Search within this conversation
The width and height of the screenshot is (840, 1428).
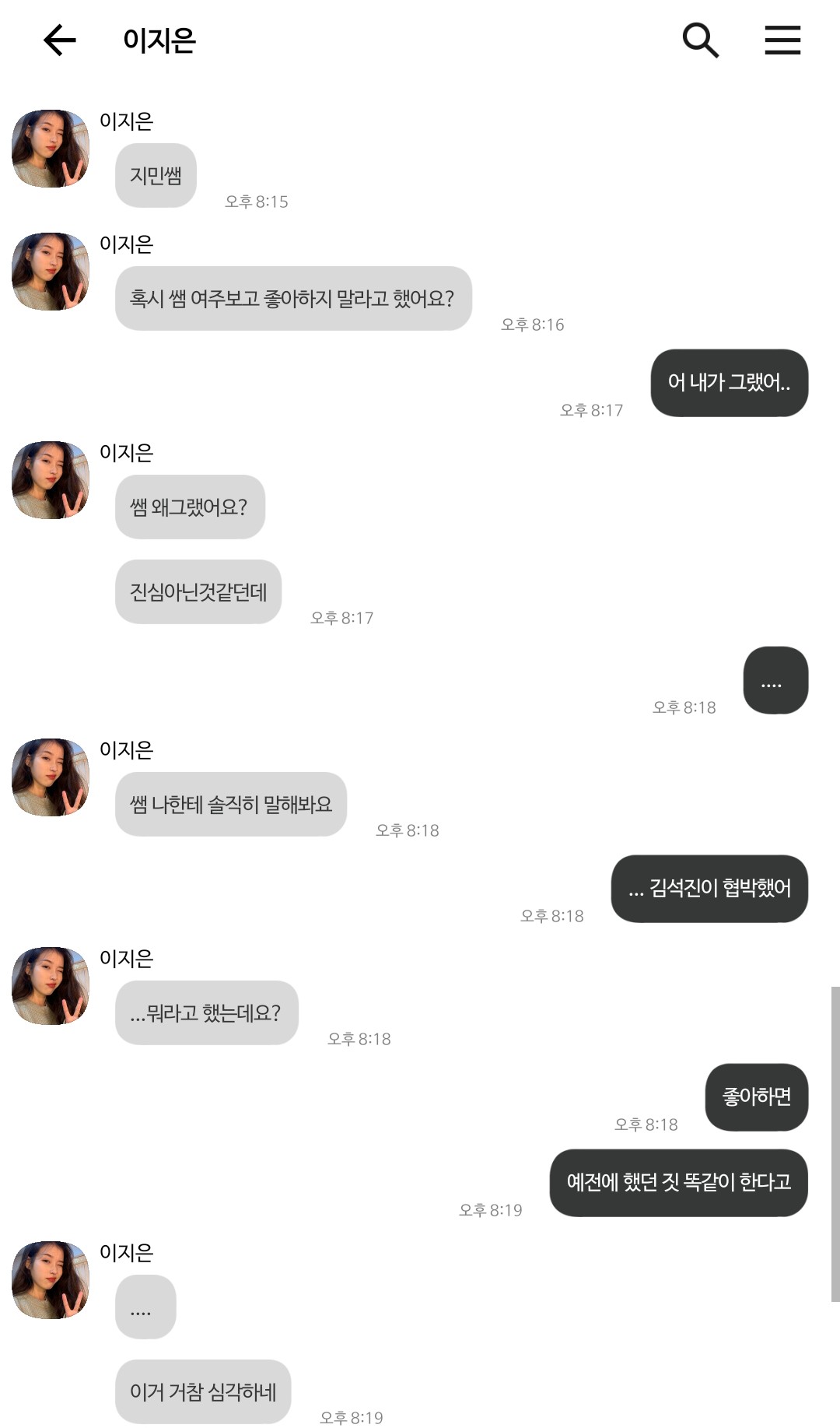click(x=700, y=40)
